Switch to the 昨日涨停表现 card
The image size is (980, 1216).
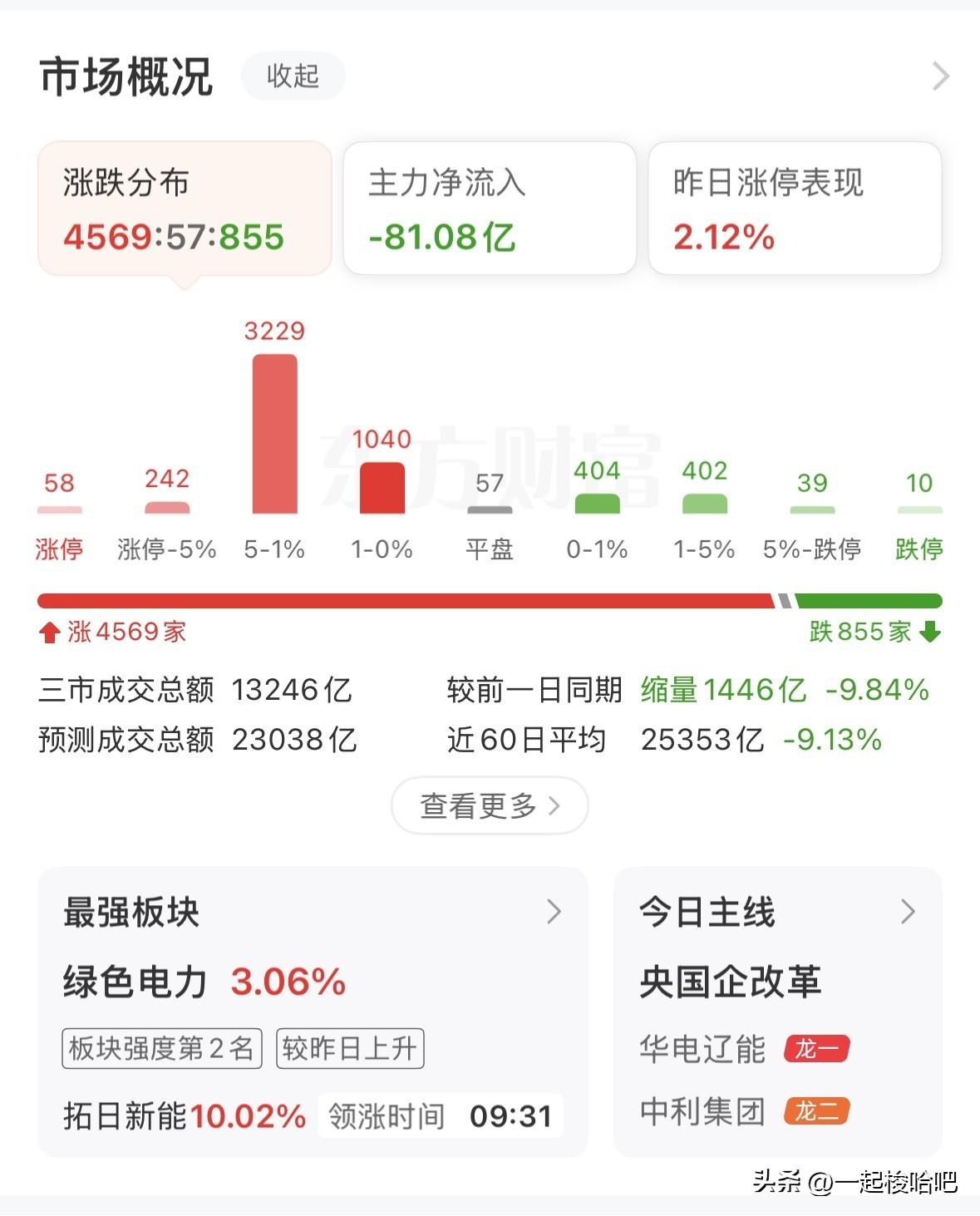click(x=795, y=208)
